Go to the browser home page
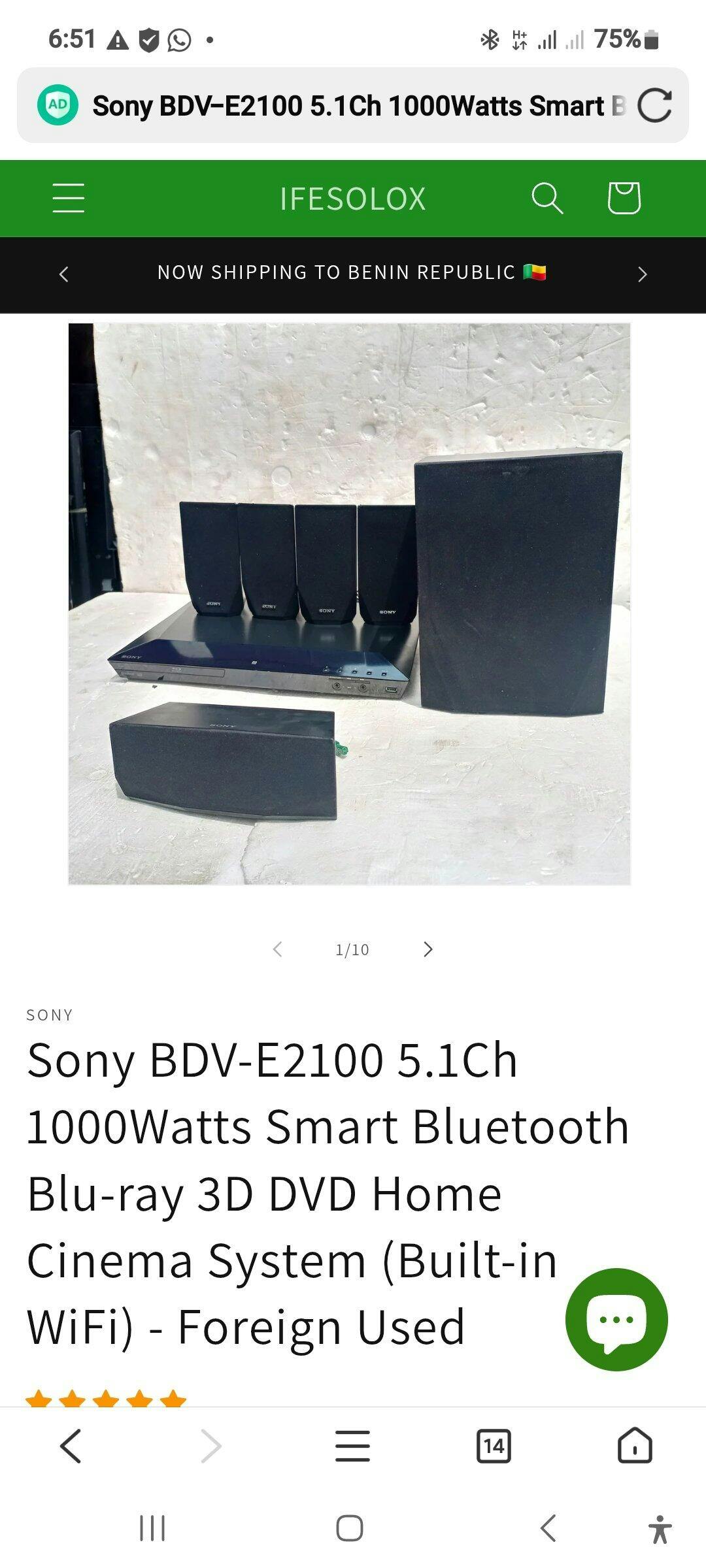This screenshot has width=706, height=1568. click(635, 1446)
